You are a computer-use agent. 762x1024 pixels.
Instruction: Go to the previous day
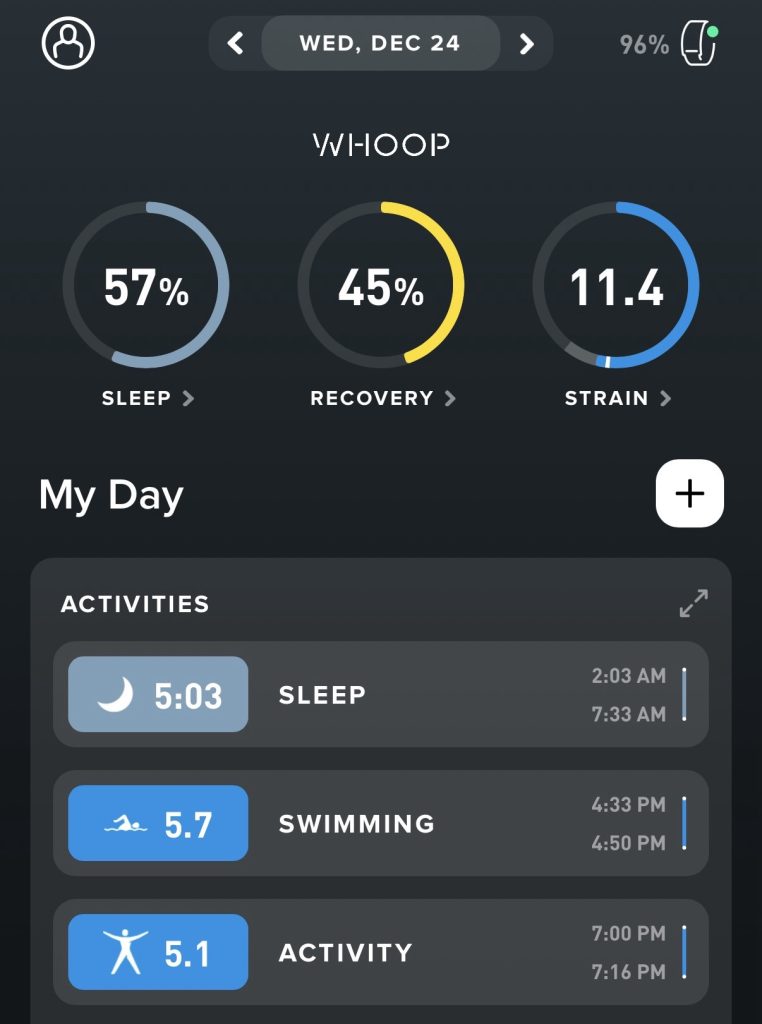pos(236,43)
